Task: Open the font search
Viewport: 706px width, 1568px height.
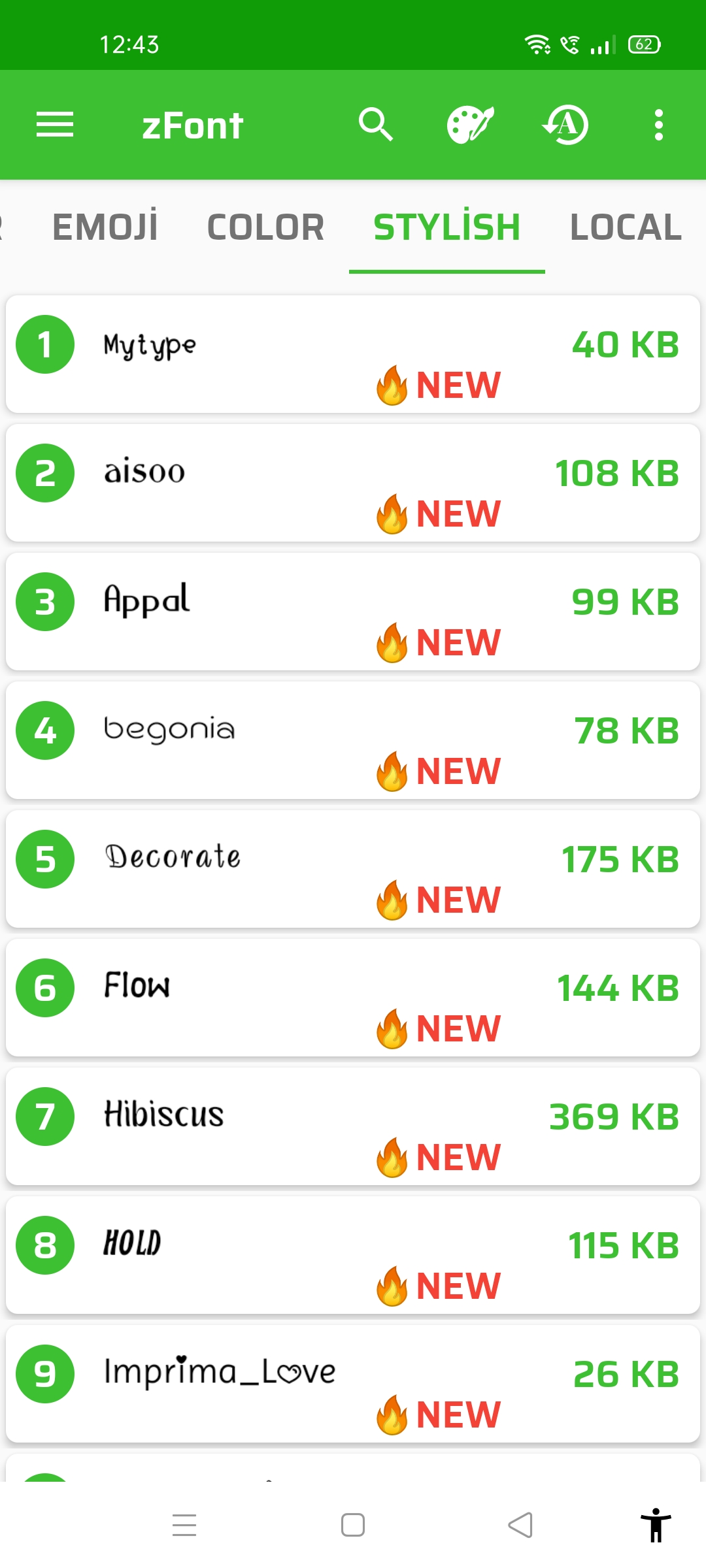Action: [376, 125]
